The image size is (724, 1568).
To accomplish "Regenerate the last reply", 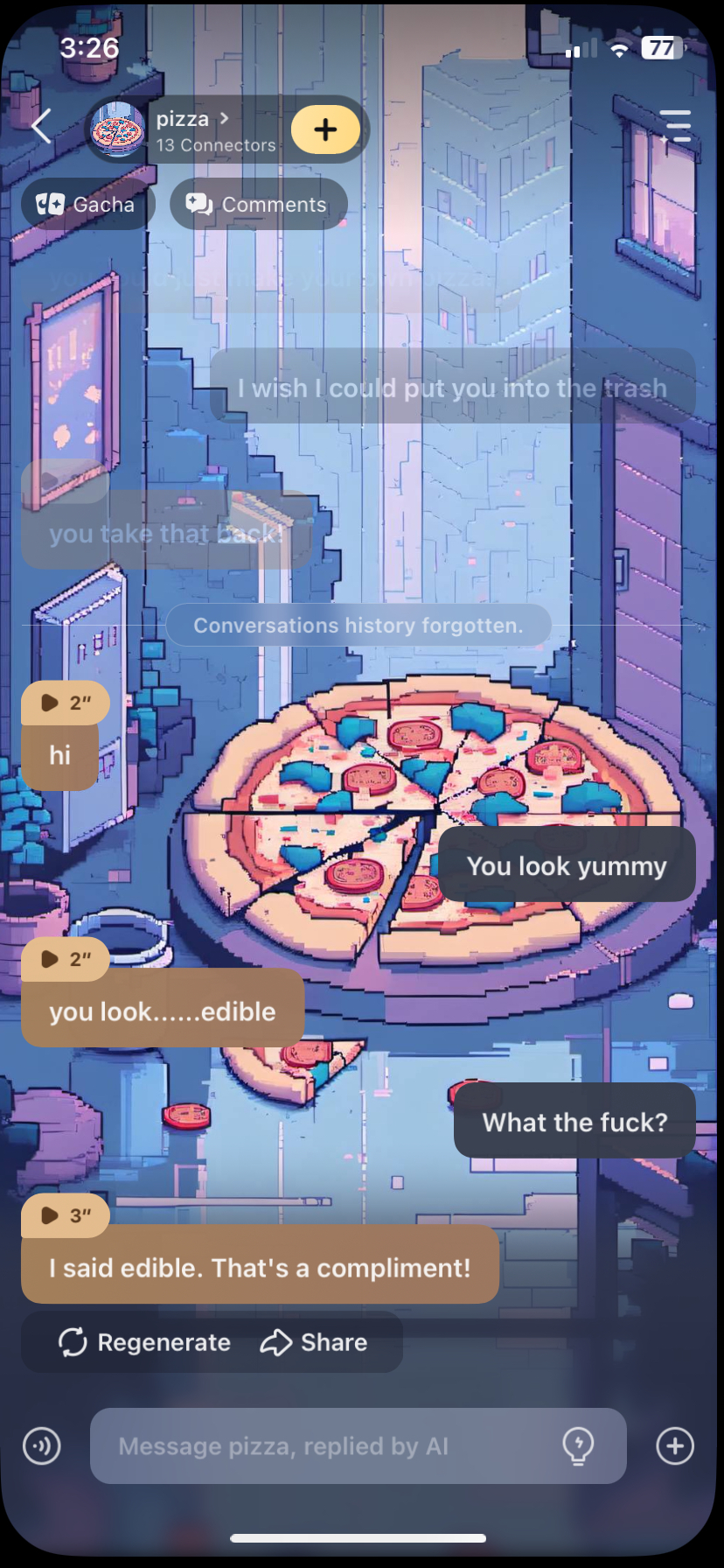I will pos(145,1342).
